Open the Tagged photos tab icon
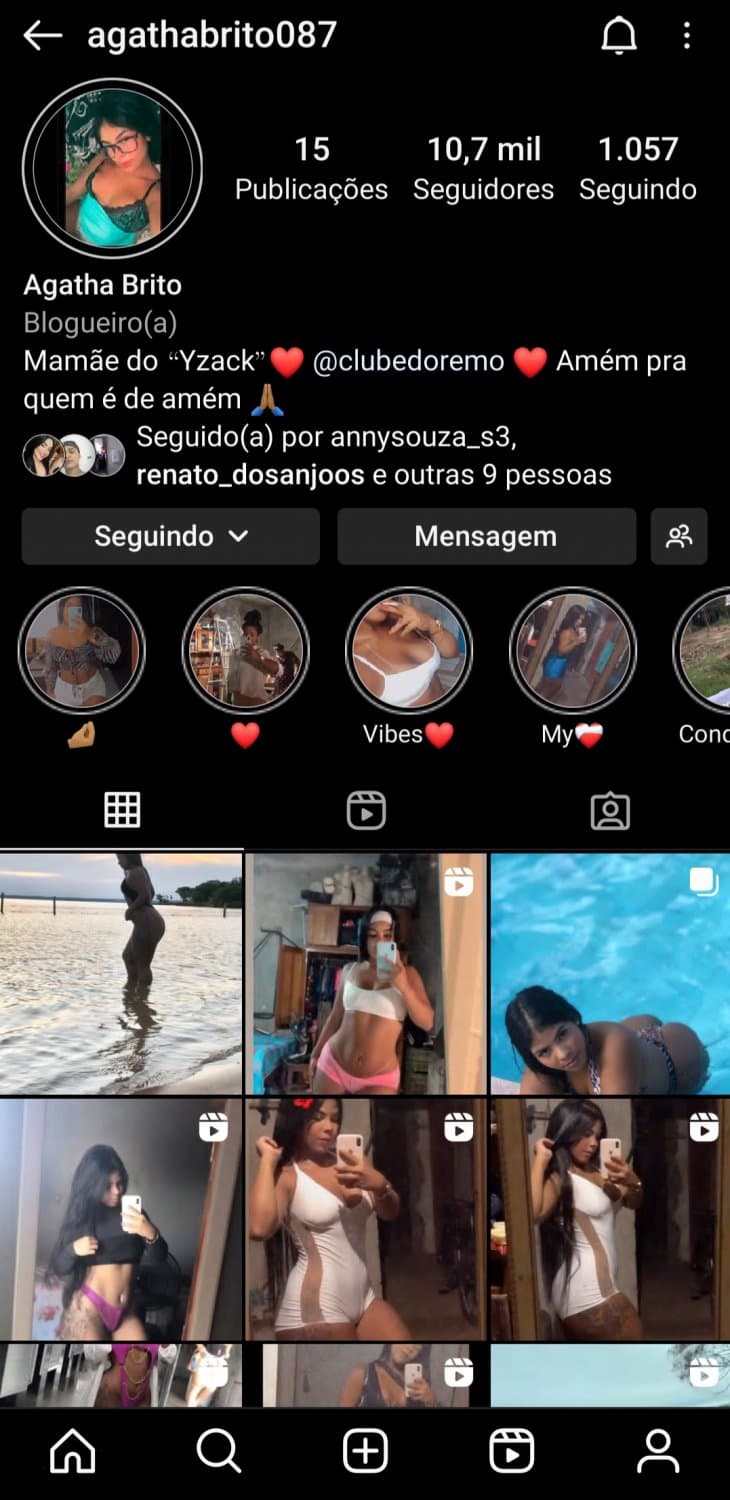 pyautogui.click(x=611, y=810)
